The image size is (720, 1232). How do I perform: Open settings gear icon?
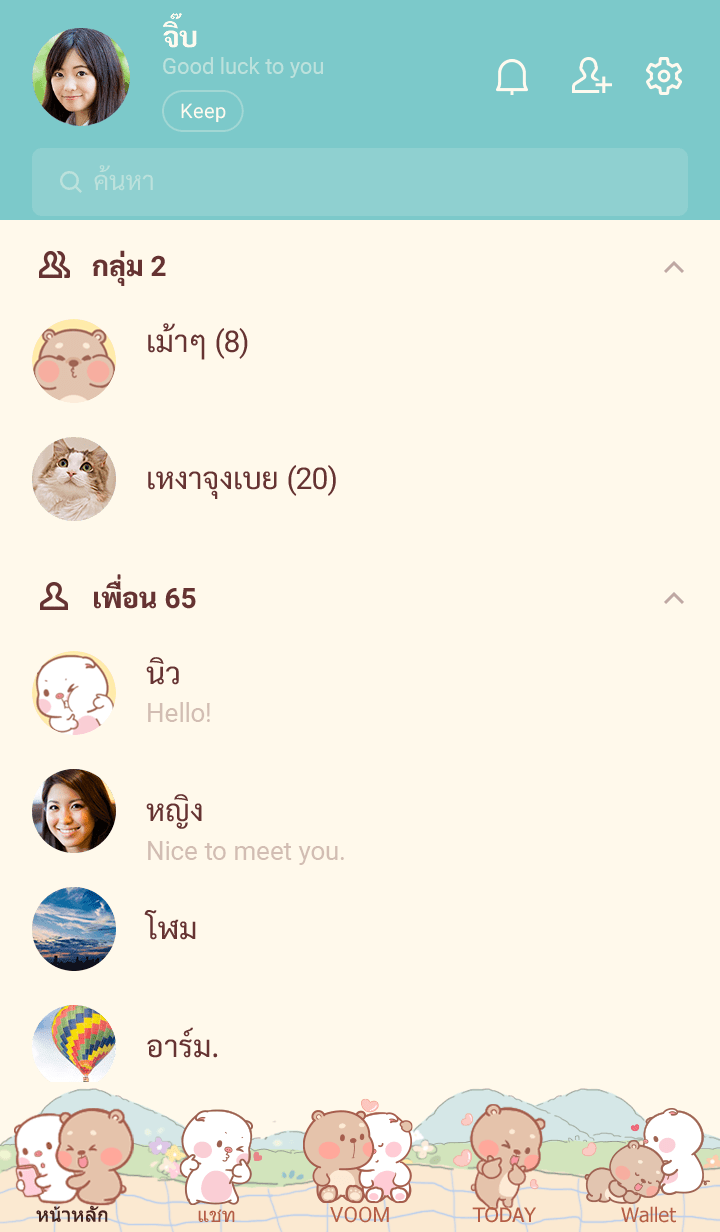tap(664, 77)
